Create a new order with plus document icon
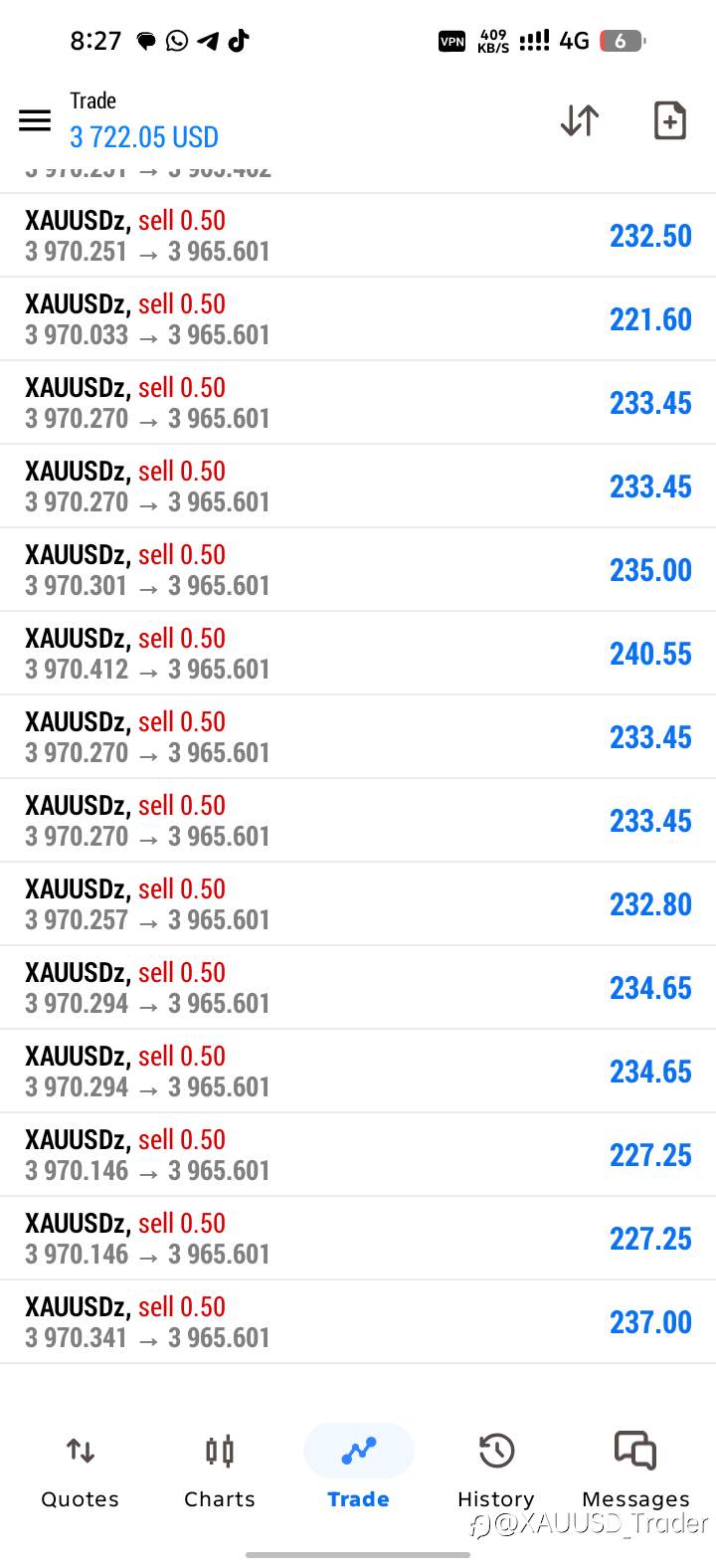Image resolution: width=716 pixels, height=1568 pixels. click(669, 120)
